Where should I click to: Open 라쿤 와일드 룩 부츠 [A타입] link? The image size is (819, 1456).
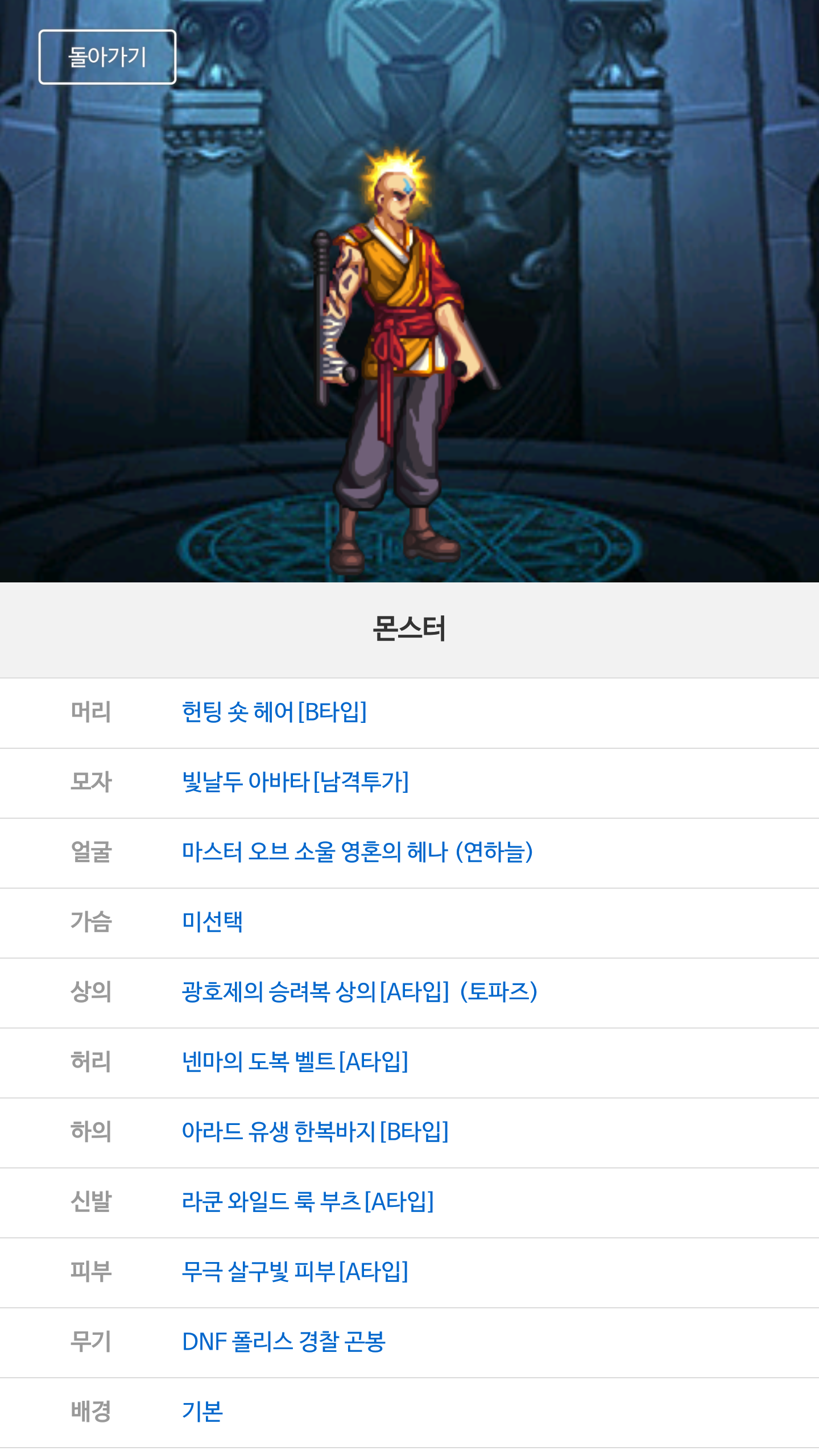point(308,1202)
